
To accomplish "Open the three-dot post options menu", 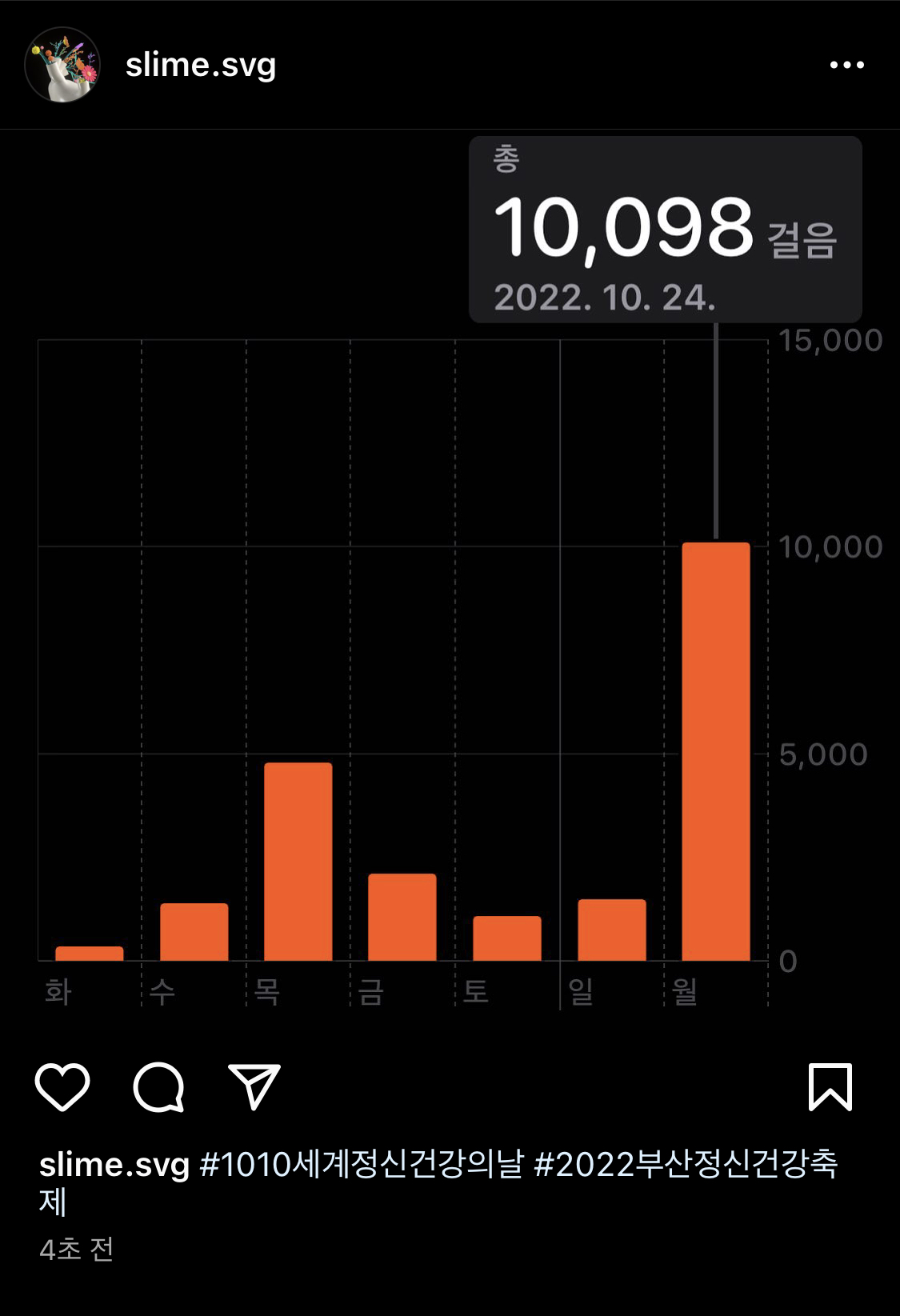I will 846,65.
